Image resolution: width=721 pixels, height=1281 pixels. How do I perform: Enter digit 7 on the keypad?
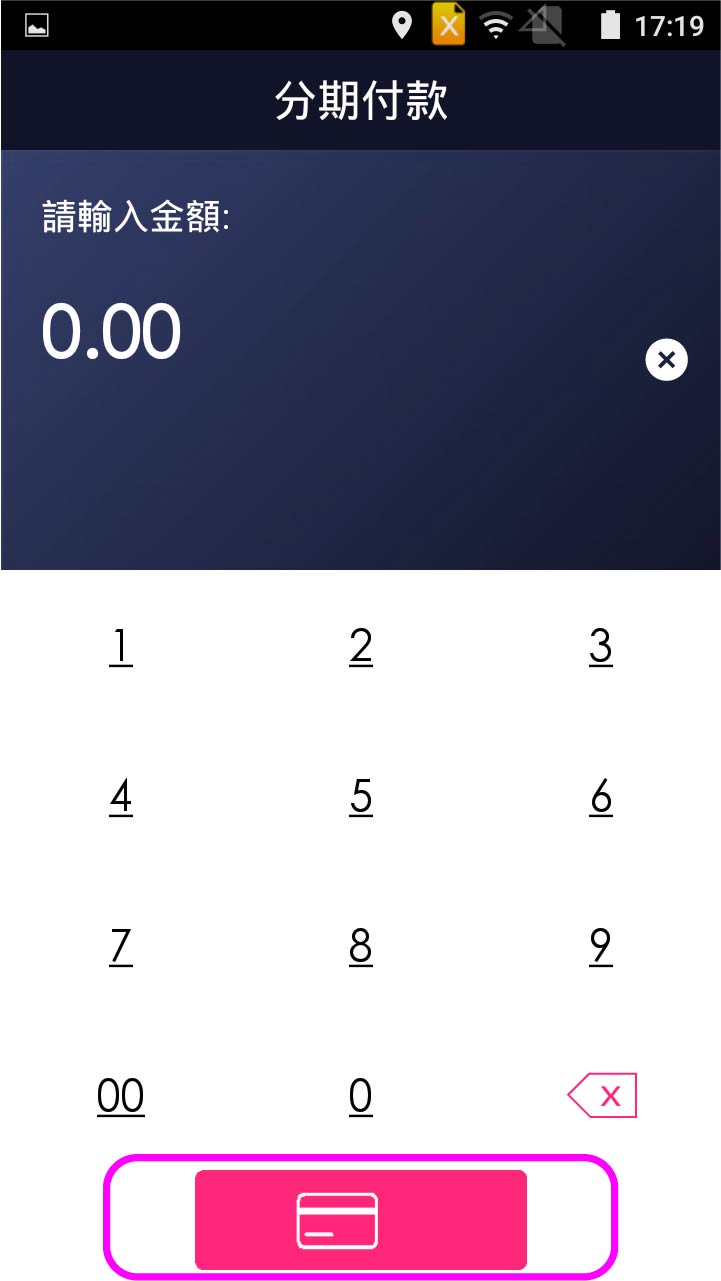click(x=120, y=946)
